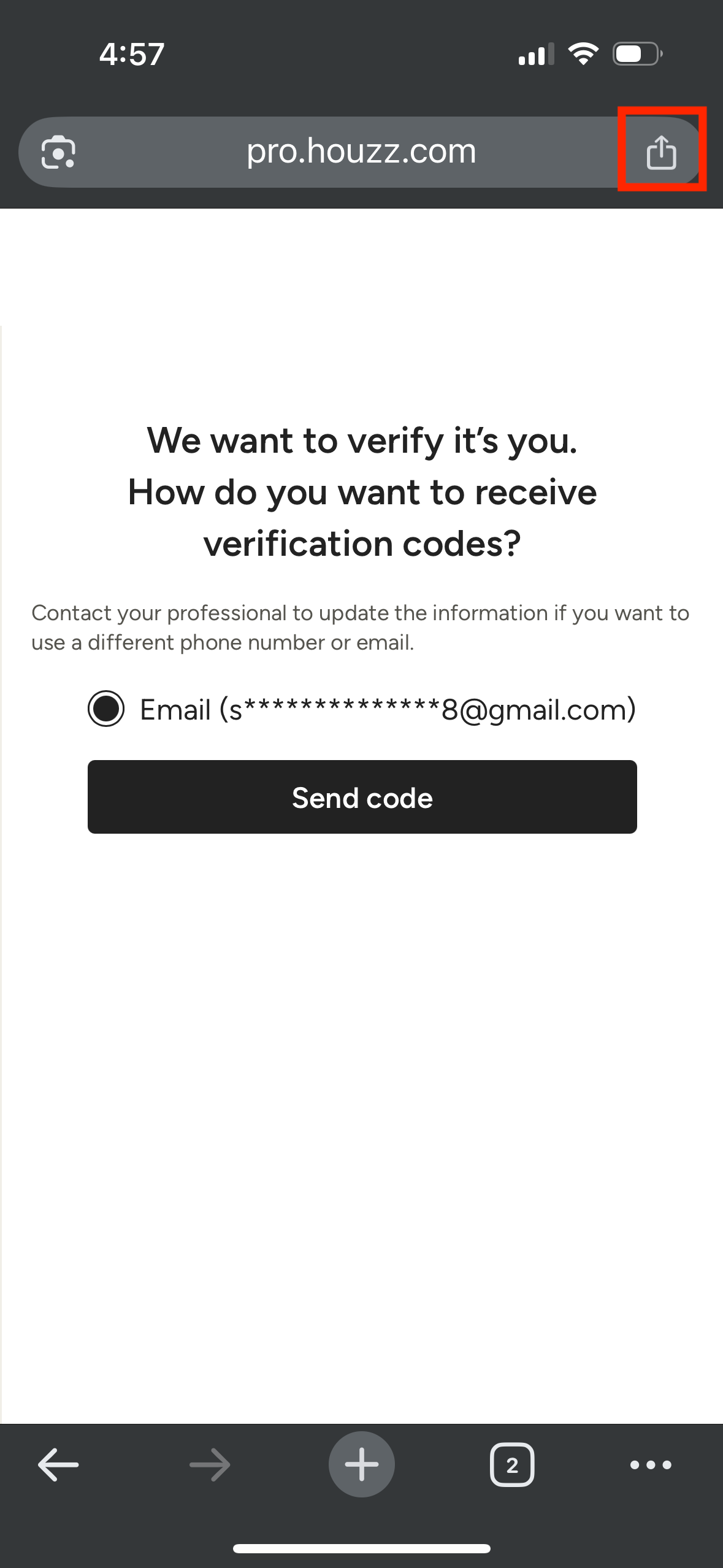Image resolution: width=723 pixels, height=1568 pixels.
Task: Send the verification code
Action: point(362,797)
